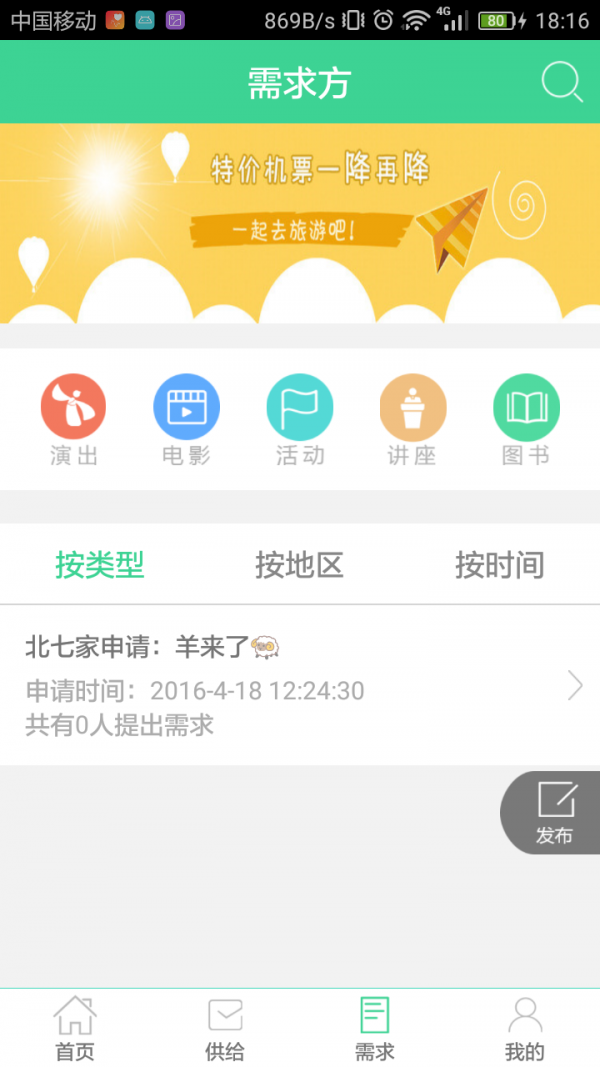
Task: Select the 活动 category
Action: point(300,420)
